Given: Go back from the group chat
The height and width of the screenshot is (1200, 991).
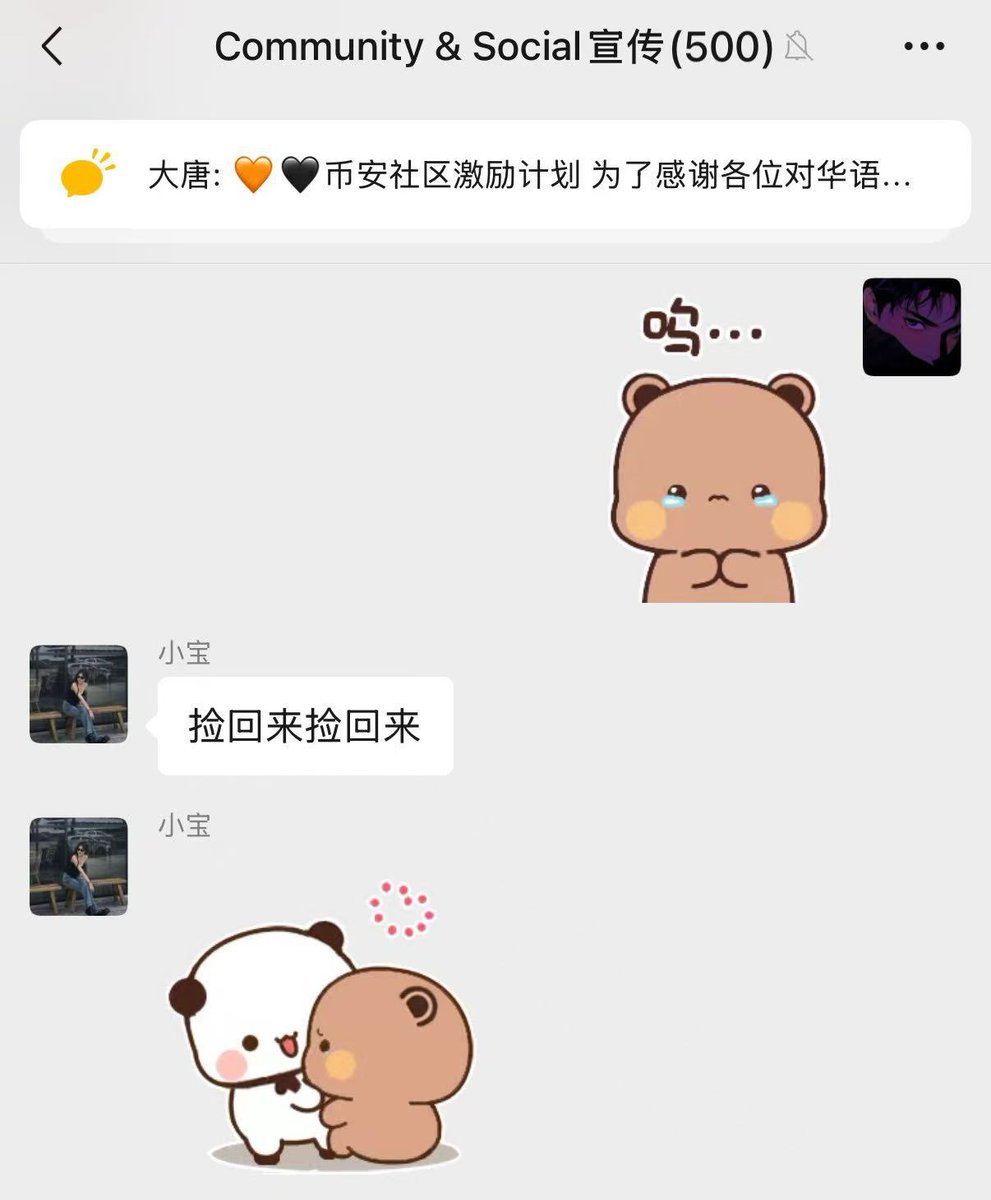Looking at the screenshot, I should pos(52,47).
